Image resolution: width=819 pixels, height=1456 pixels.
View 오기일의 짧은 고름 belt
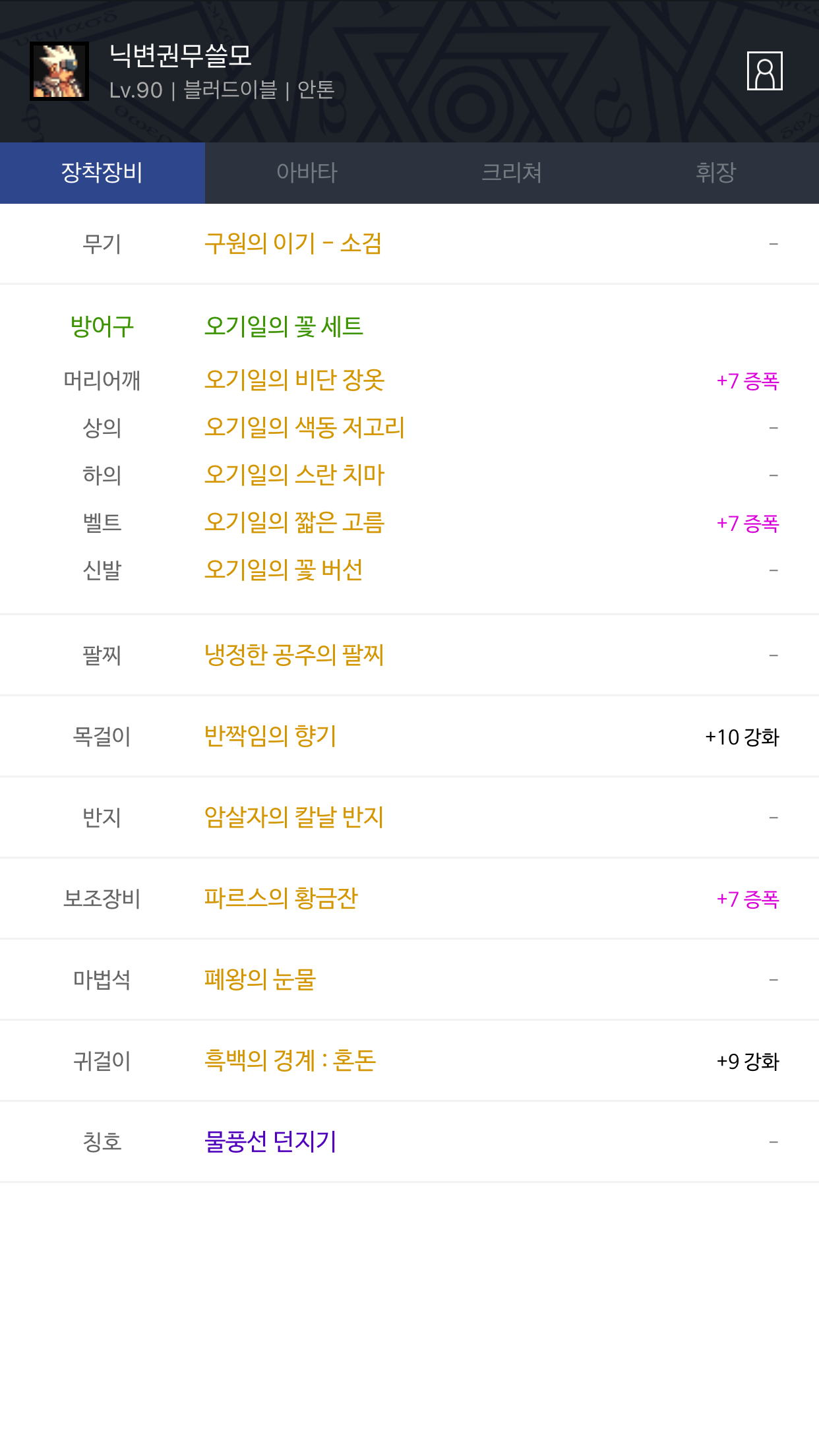pyautogui.click(x=294, y=523)
